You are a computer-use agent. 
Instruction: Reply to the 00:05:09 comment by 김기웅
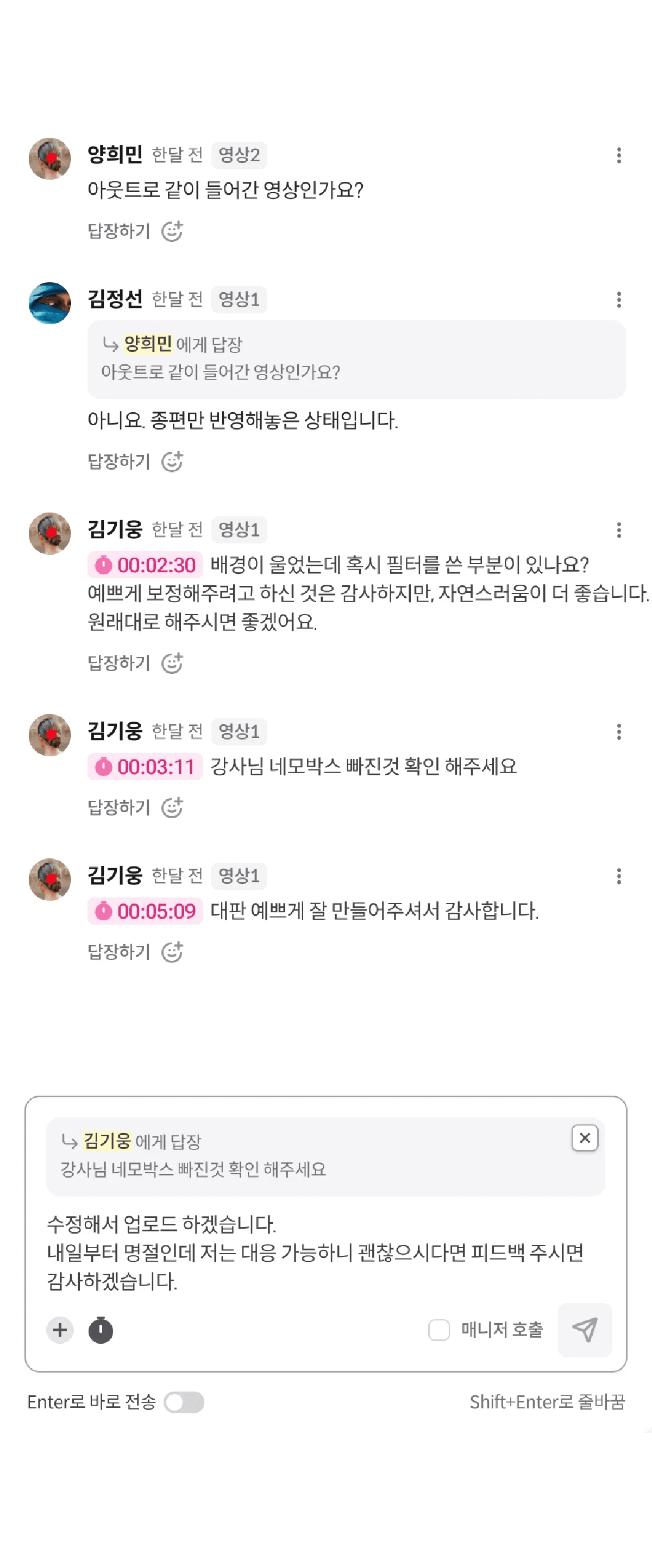(119, 951)
